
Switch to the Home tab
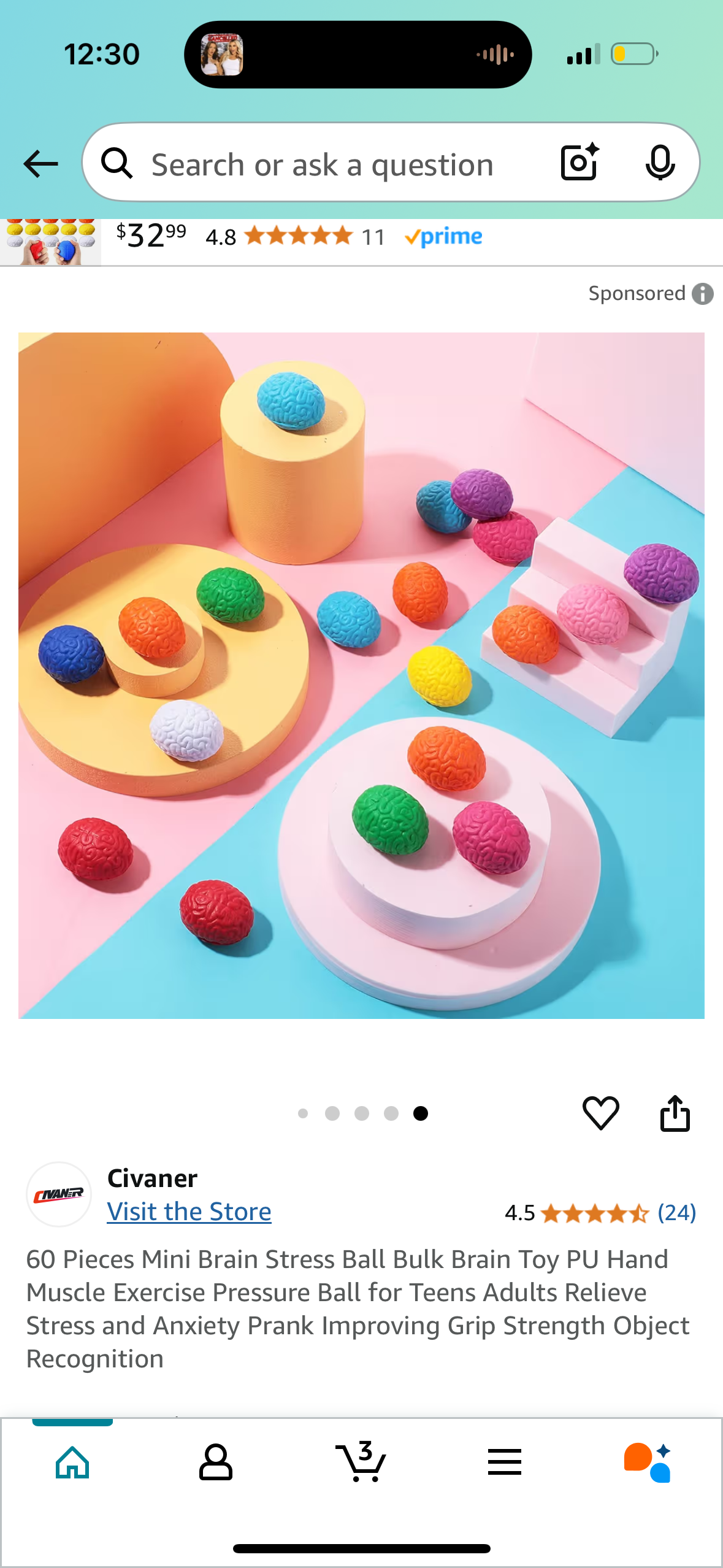(x=72, y=1462)
